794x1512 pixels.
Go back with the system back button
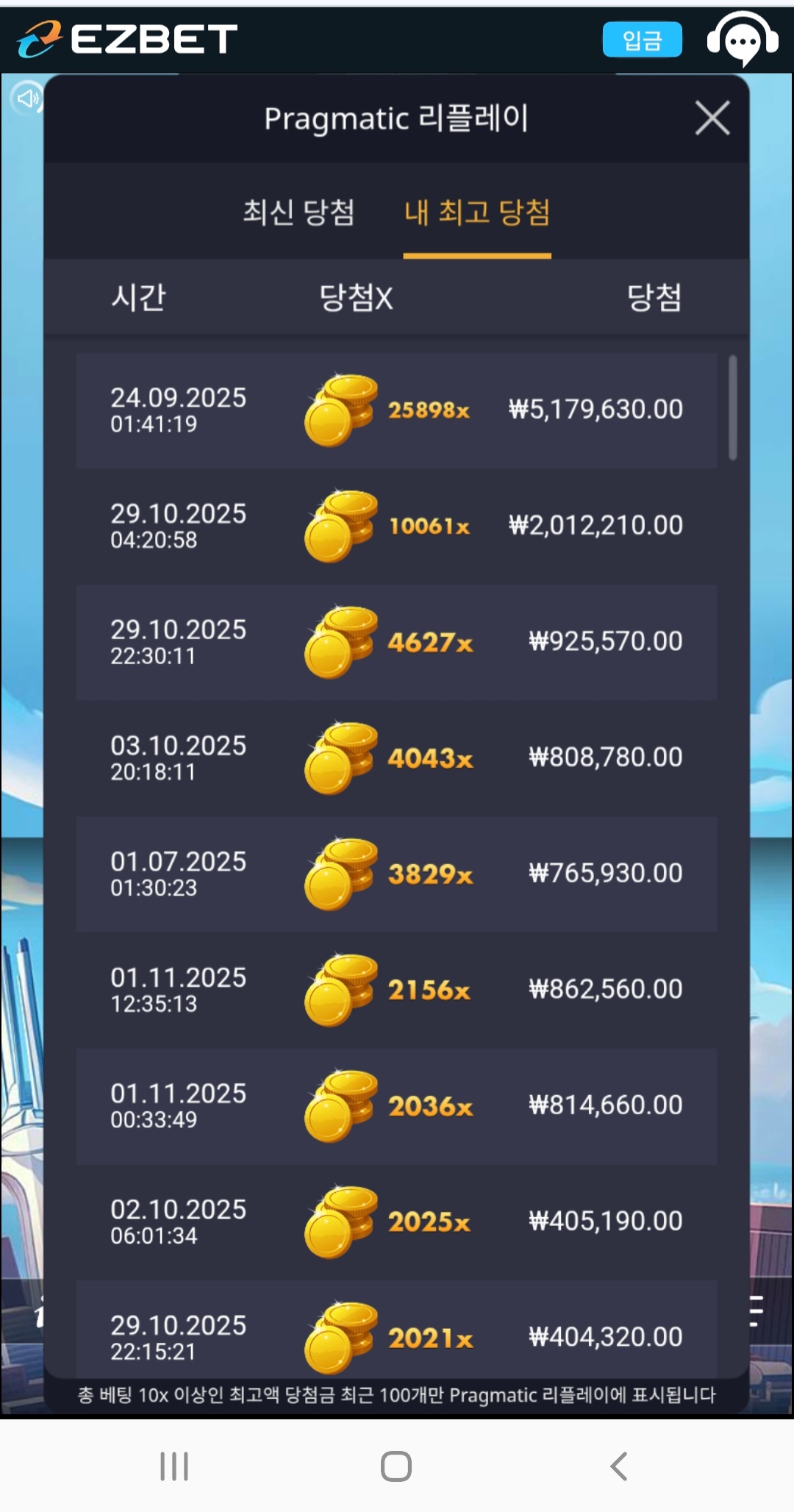tap(619, 1466)
